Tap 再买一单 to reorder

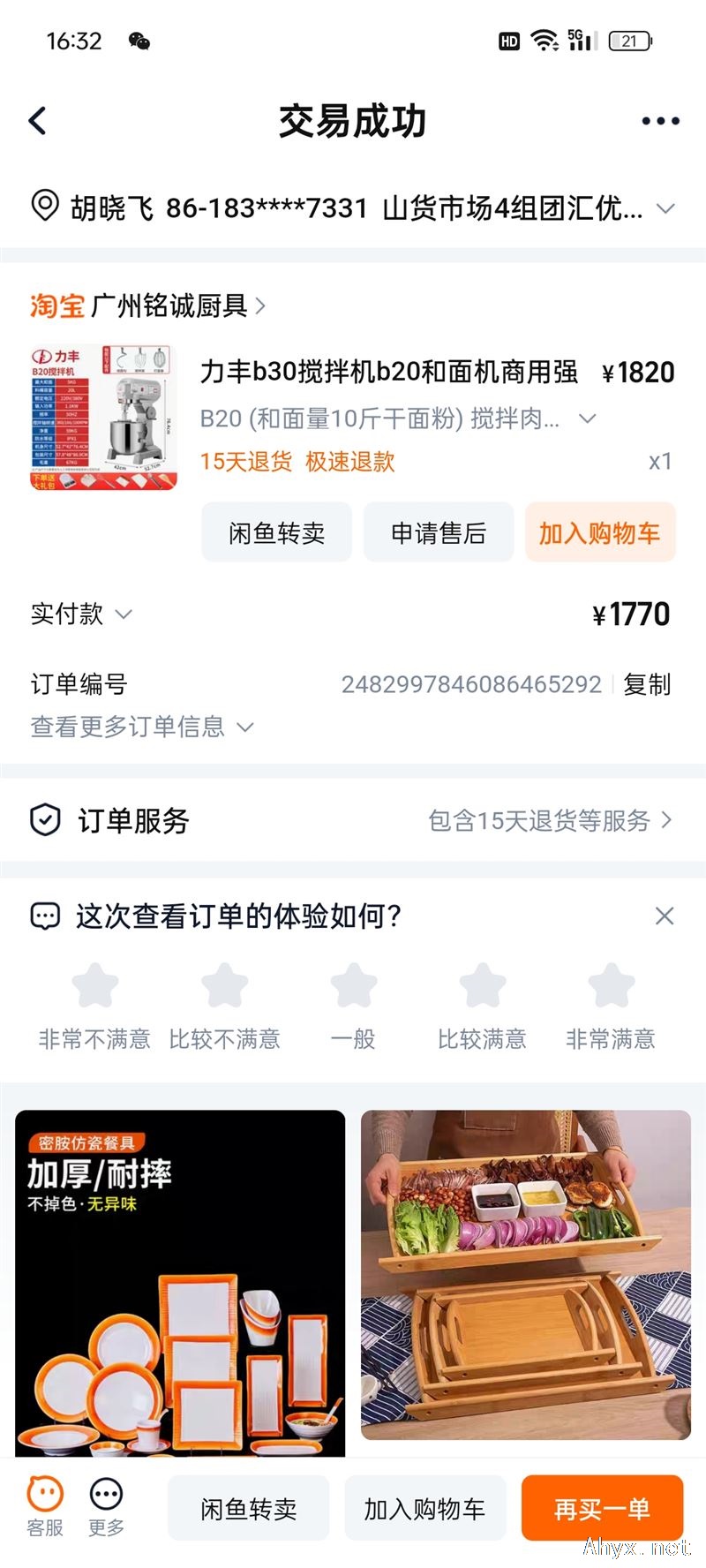(x=602, y=1509)
